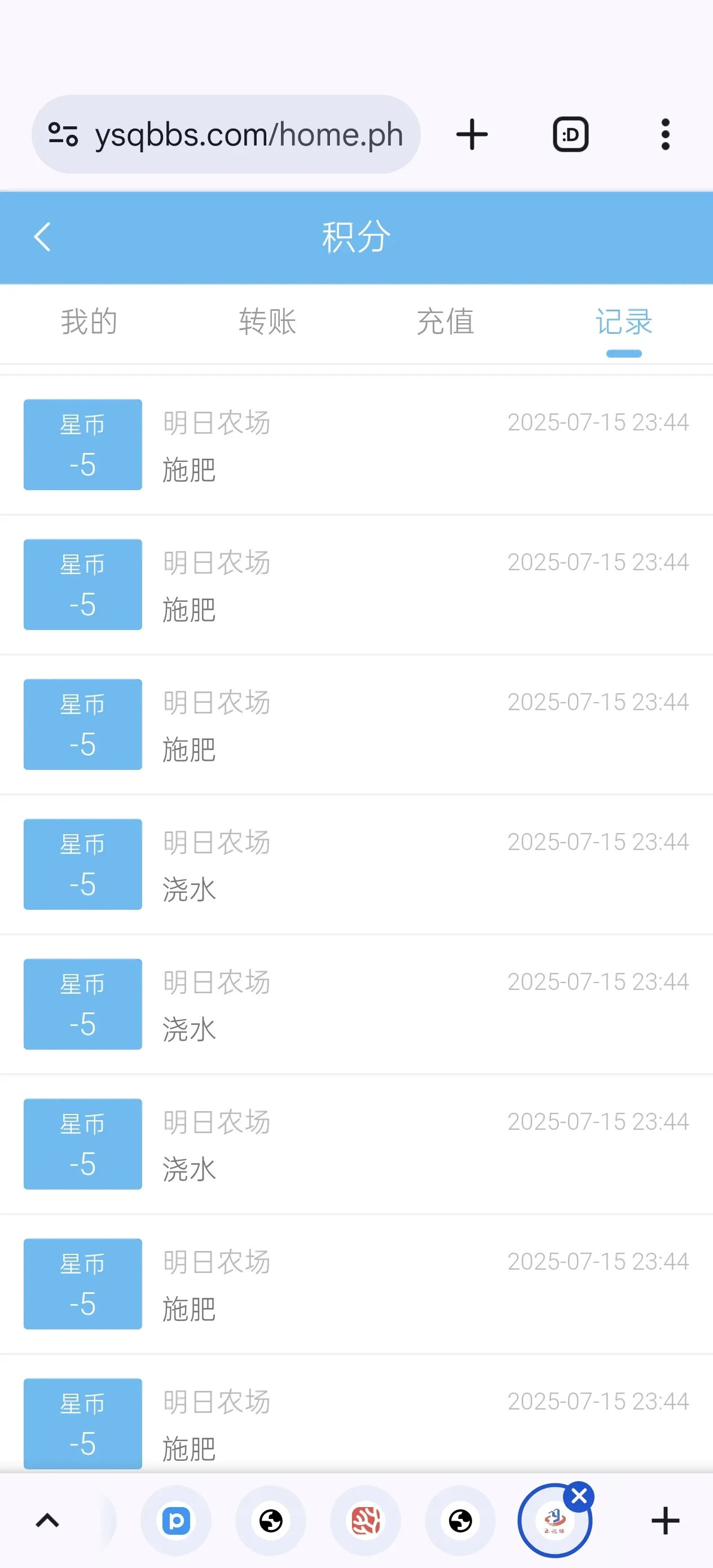Open the 转账 tab
Image resolution: width=713 pixels, height=1568 pixels.
(267, 321)
